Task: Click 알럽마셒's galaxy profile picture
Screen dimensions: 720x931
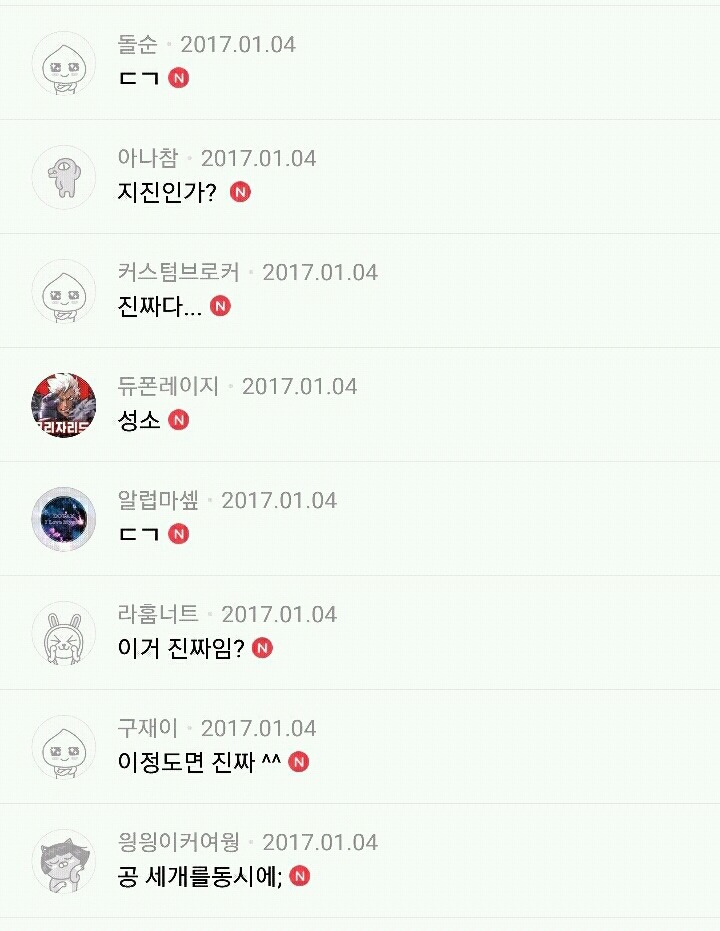Action: (62, 518)
